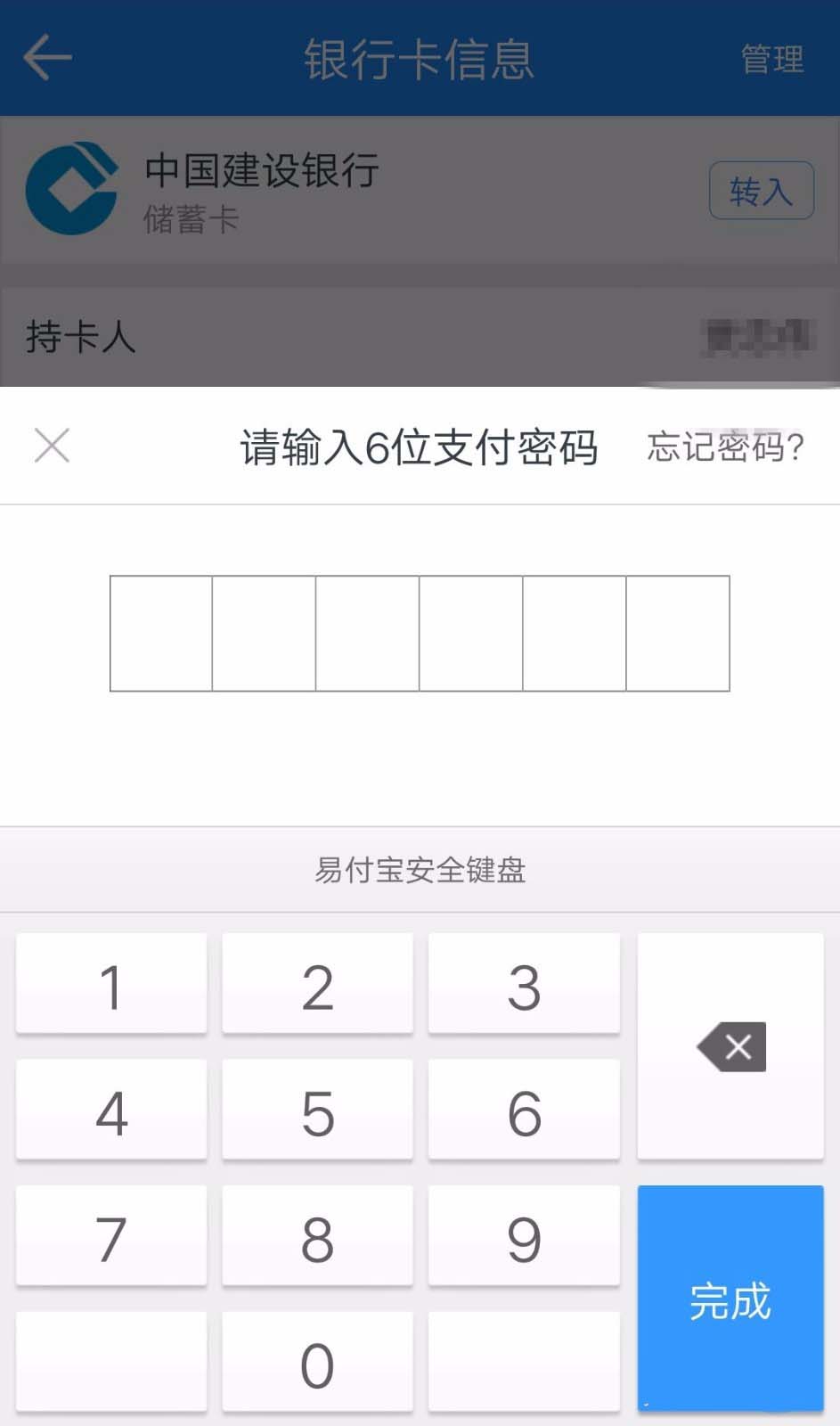Enter digit 2 on the keypad
The image size is (840, 1426).
(317, 985)
